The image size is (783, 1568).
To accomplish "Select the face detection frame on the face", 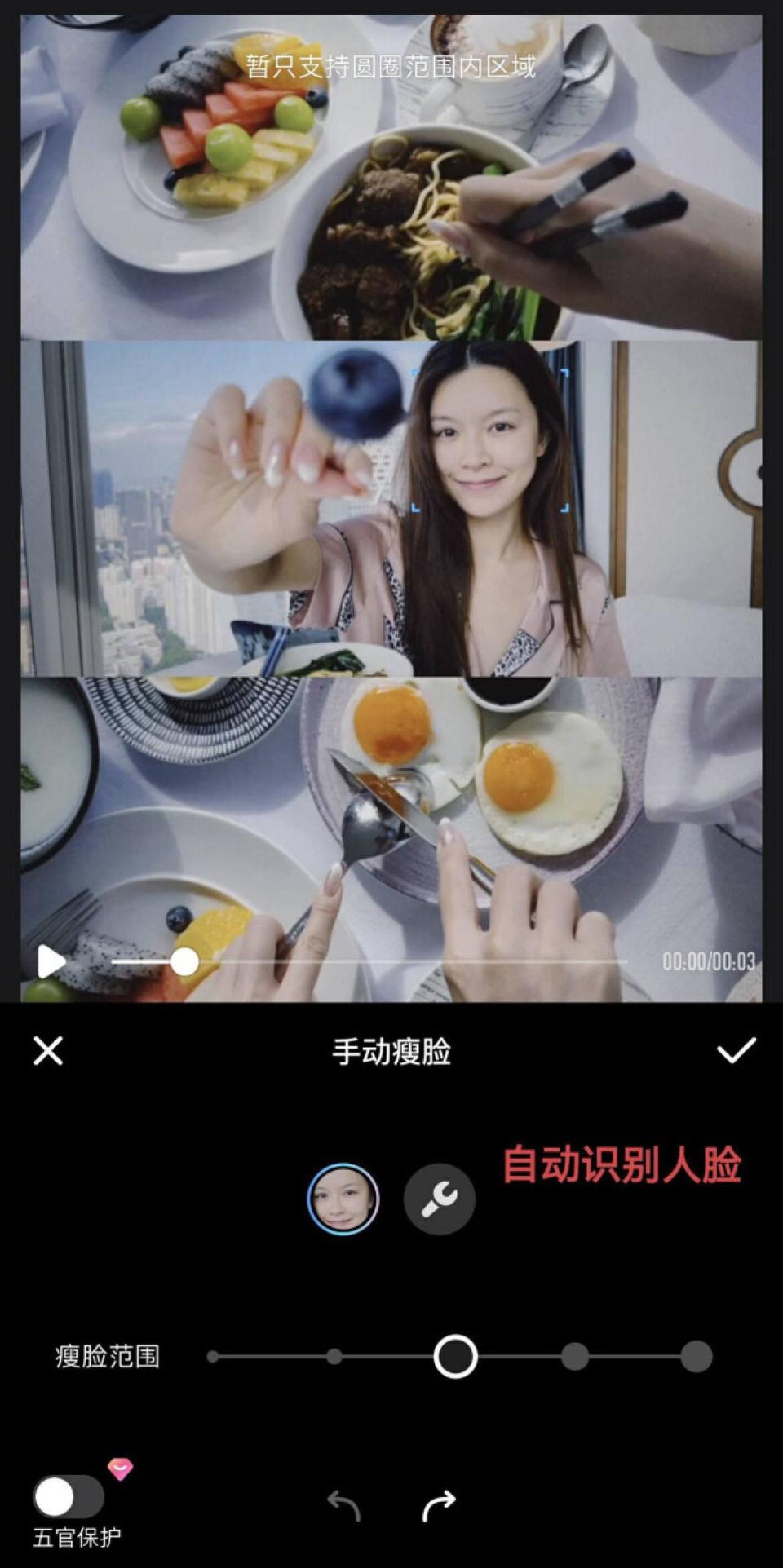I will [x=489, y=440].
